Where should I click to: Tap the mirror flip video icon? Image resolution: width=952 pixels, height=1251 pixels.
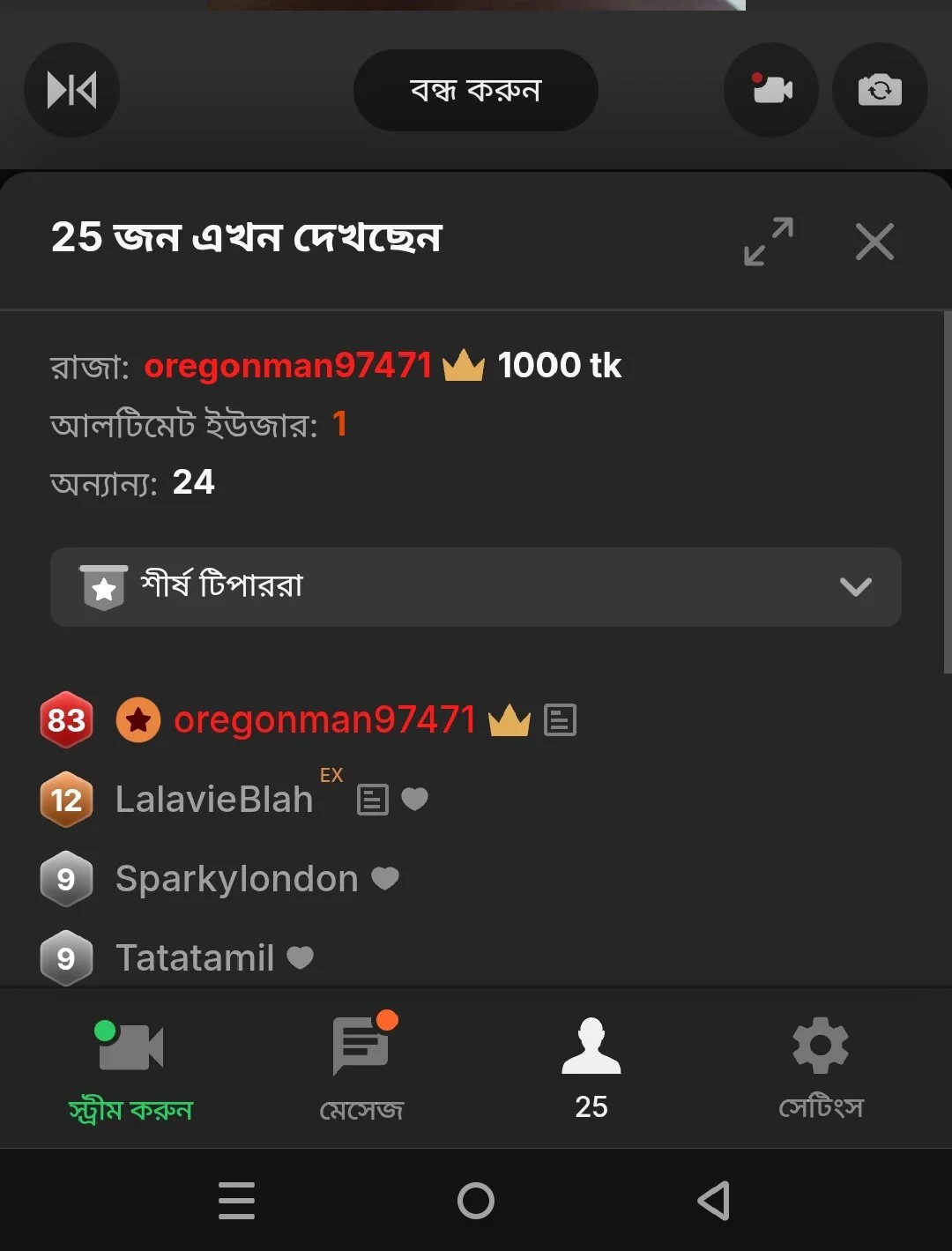point(71,90)
